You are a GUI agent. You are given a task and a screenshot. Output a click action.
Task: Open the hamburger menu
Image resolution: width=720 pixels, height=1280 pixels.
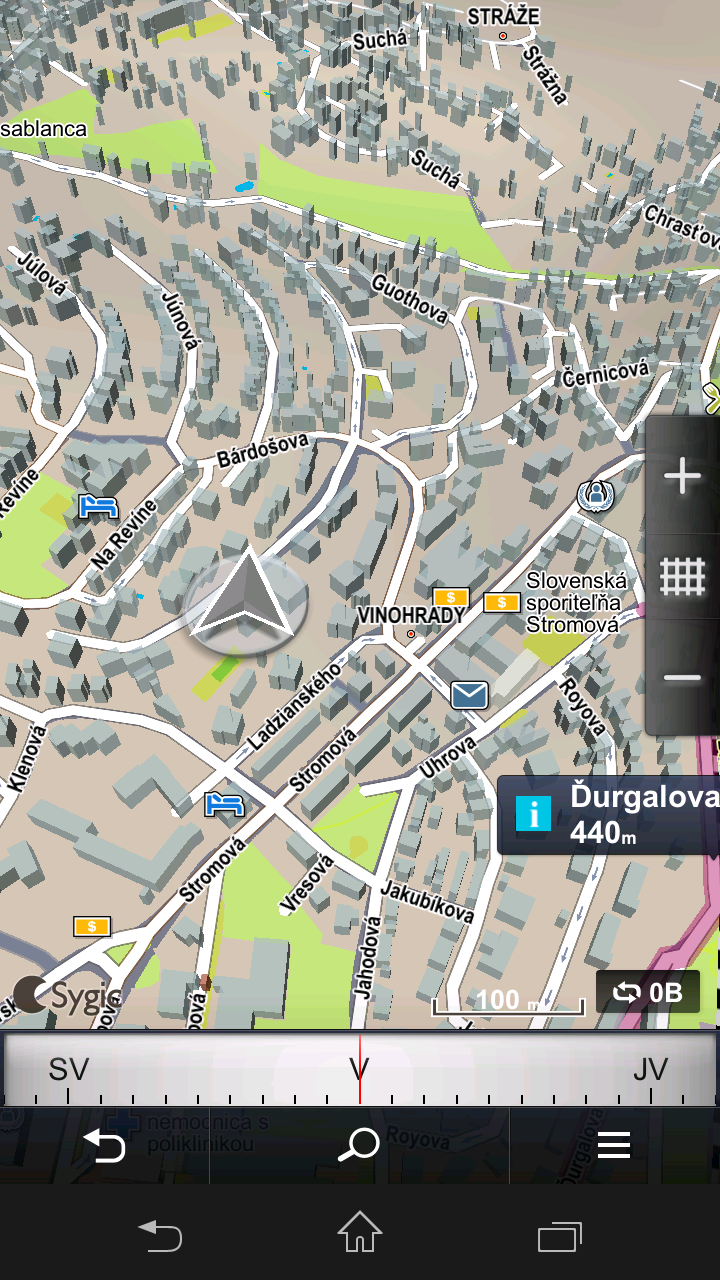tap(614, 1145)
